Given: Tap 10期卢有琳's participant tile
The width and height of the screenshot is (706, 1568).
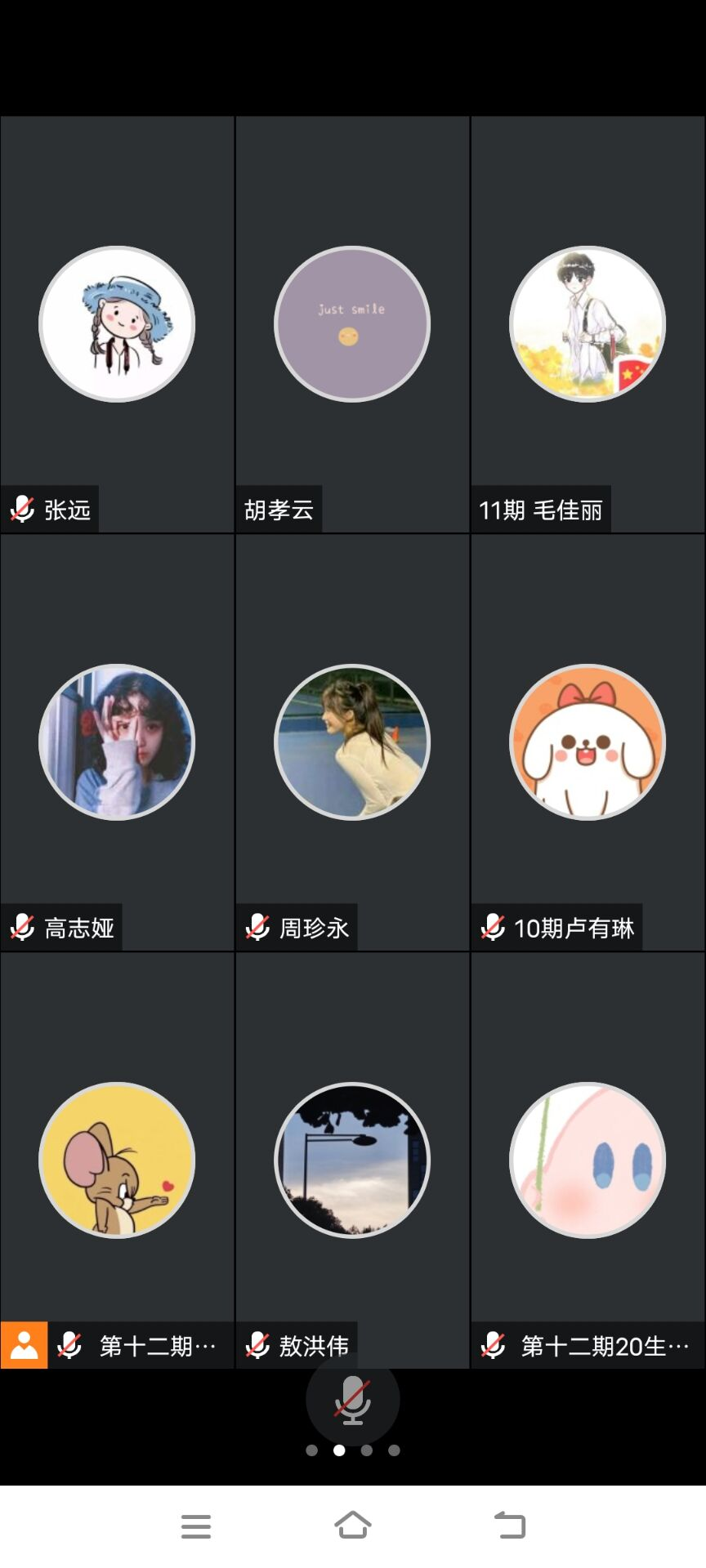Looking at the screenshot, I should tap(588, 742).
